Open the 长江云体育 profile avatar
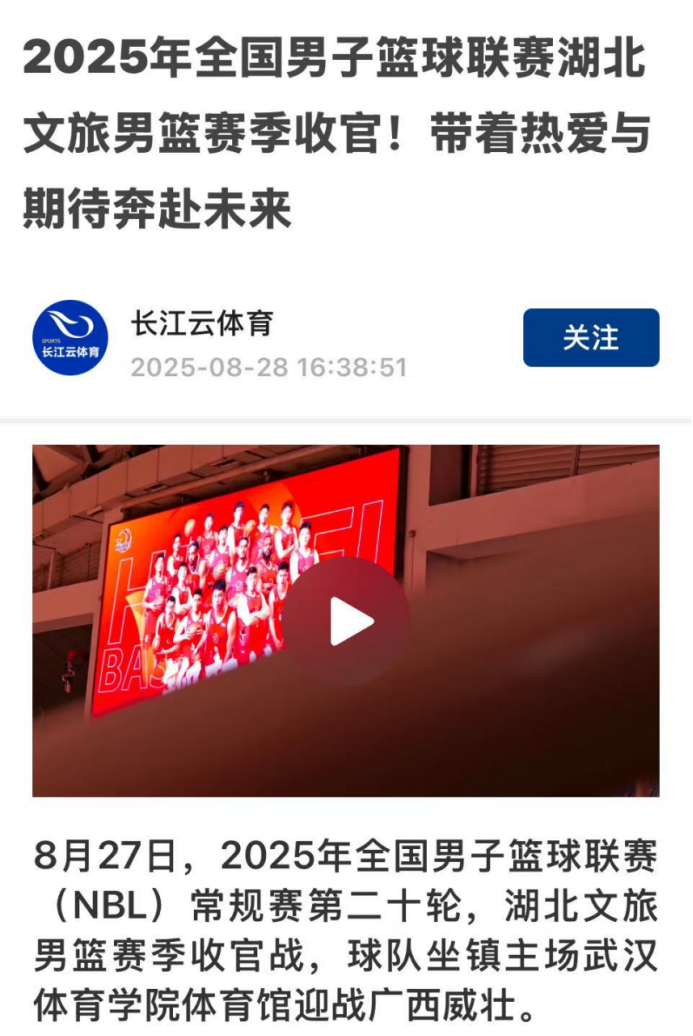693x1036 pixels. pyautogui.click(x=70, y=338)
